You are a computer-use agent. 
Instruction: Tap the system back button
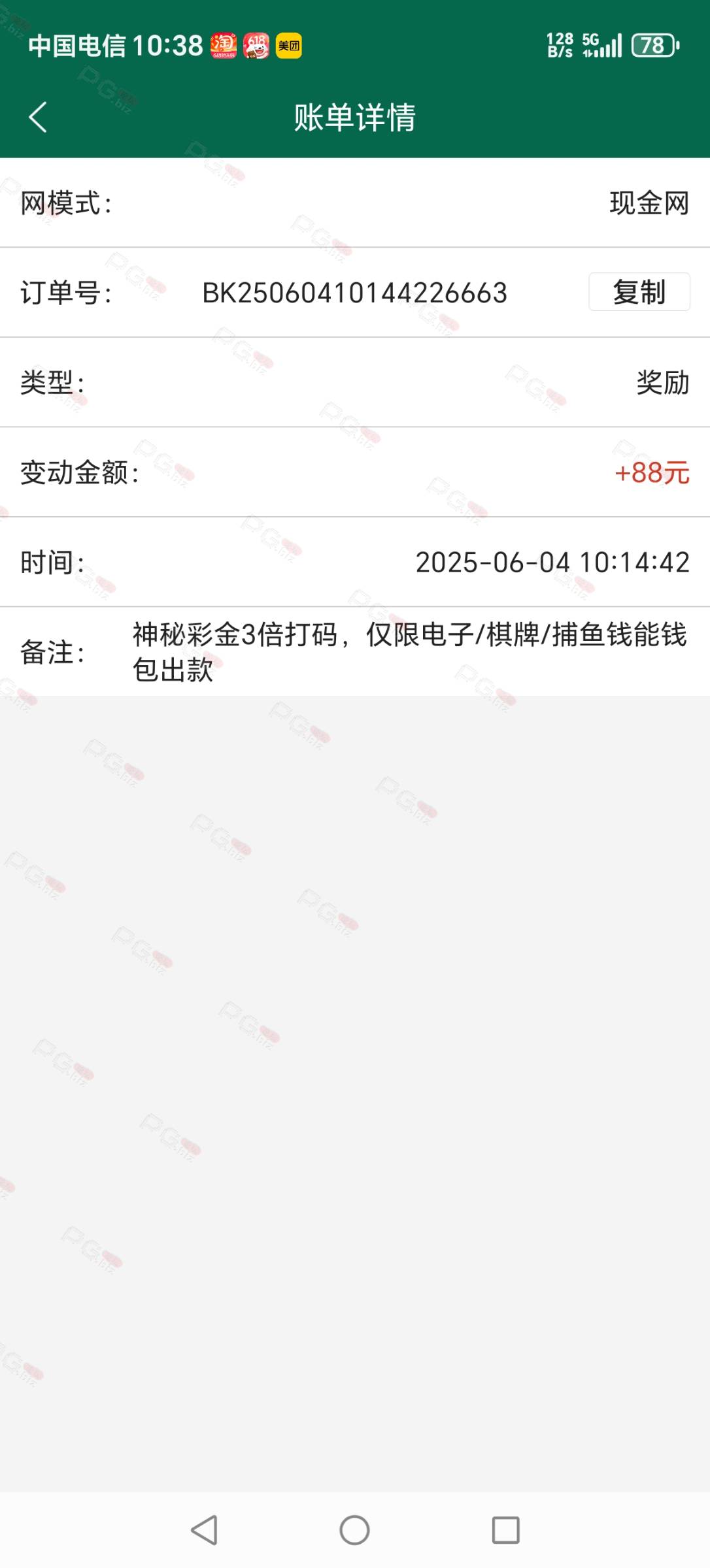(x=204, y=1529)
